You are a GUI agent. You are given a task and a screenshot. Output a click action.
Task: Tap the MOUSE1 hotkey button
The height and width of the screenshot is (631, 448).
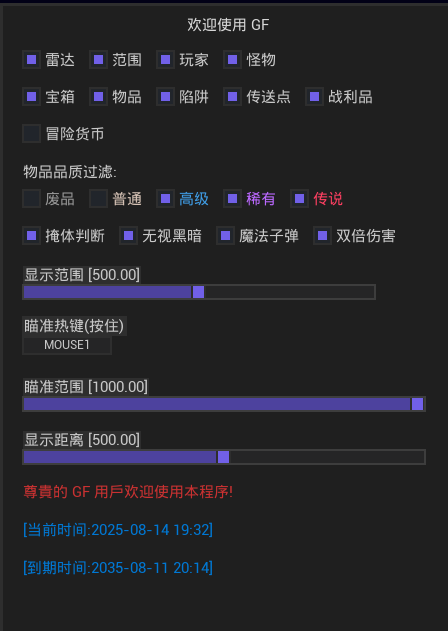coord(67,345)
